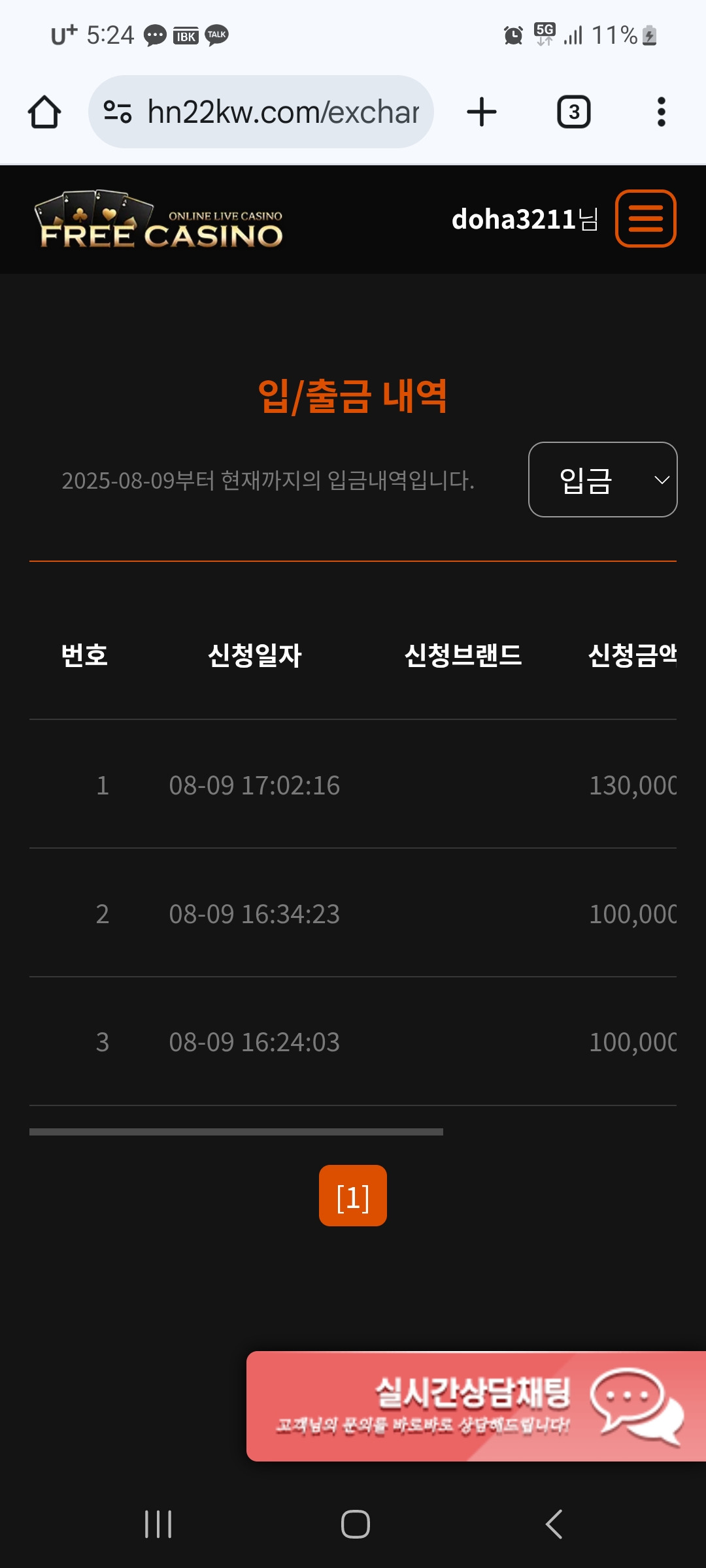Open the 실시간상담채팅 live chat banner
This screenshot has width=706, height=1568.
pos(475,1406)
